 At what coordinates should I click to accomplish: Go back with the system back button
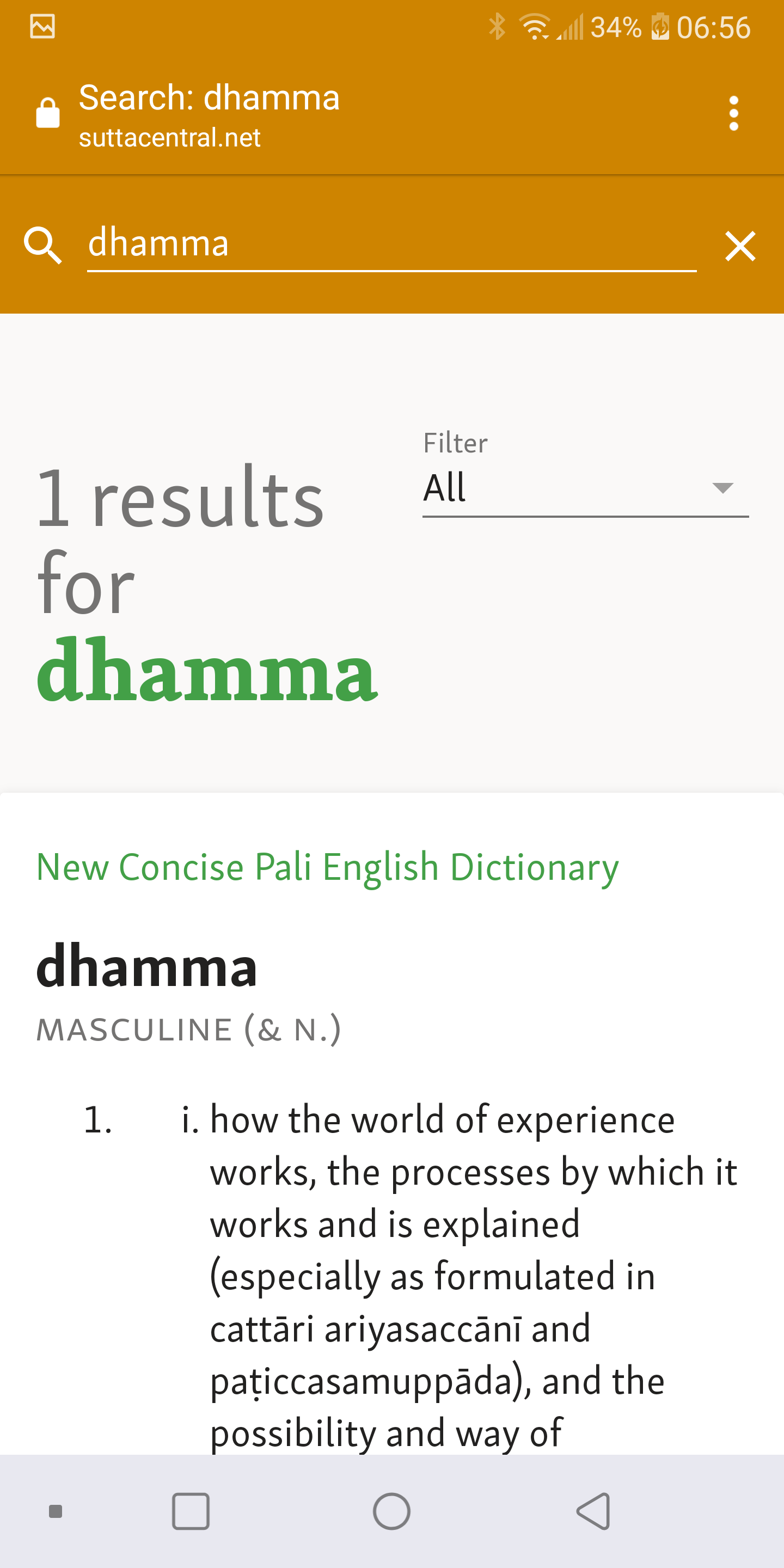(x=593, y=1511)
